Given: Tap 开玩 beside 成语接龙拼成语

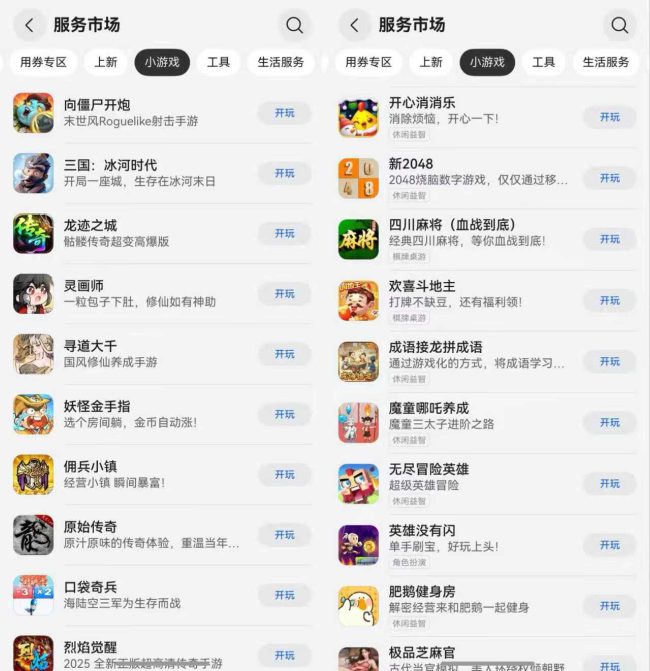Looking at the screenshot, I should click(x=609, y=361).
